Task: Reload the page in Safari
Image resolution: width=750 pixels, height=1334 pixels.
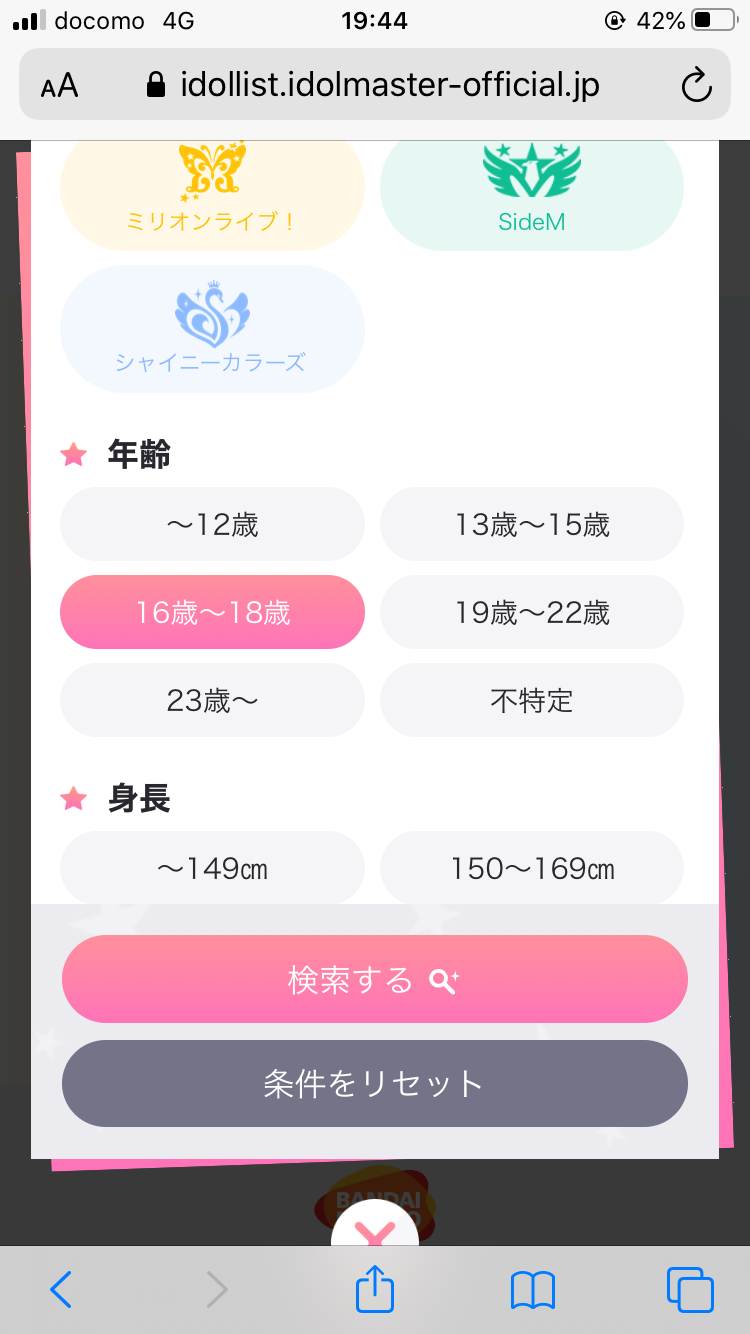Action: [696, 85]
